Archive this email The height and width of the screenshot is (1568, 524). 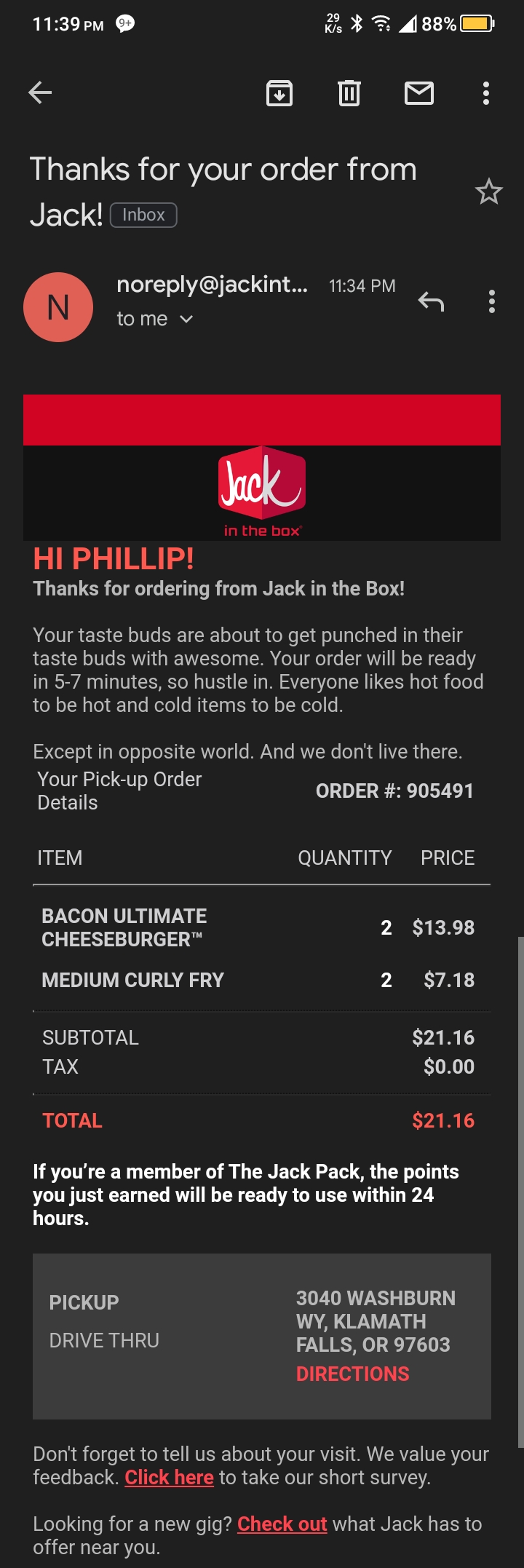279,93
